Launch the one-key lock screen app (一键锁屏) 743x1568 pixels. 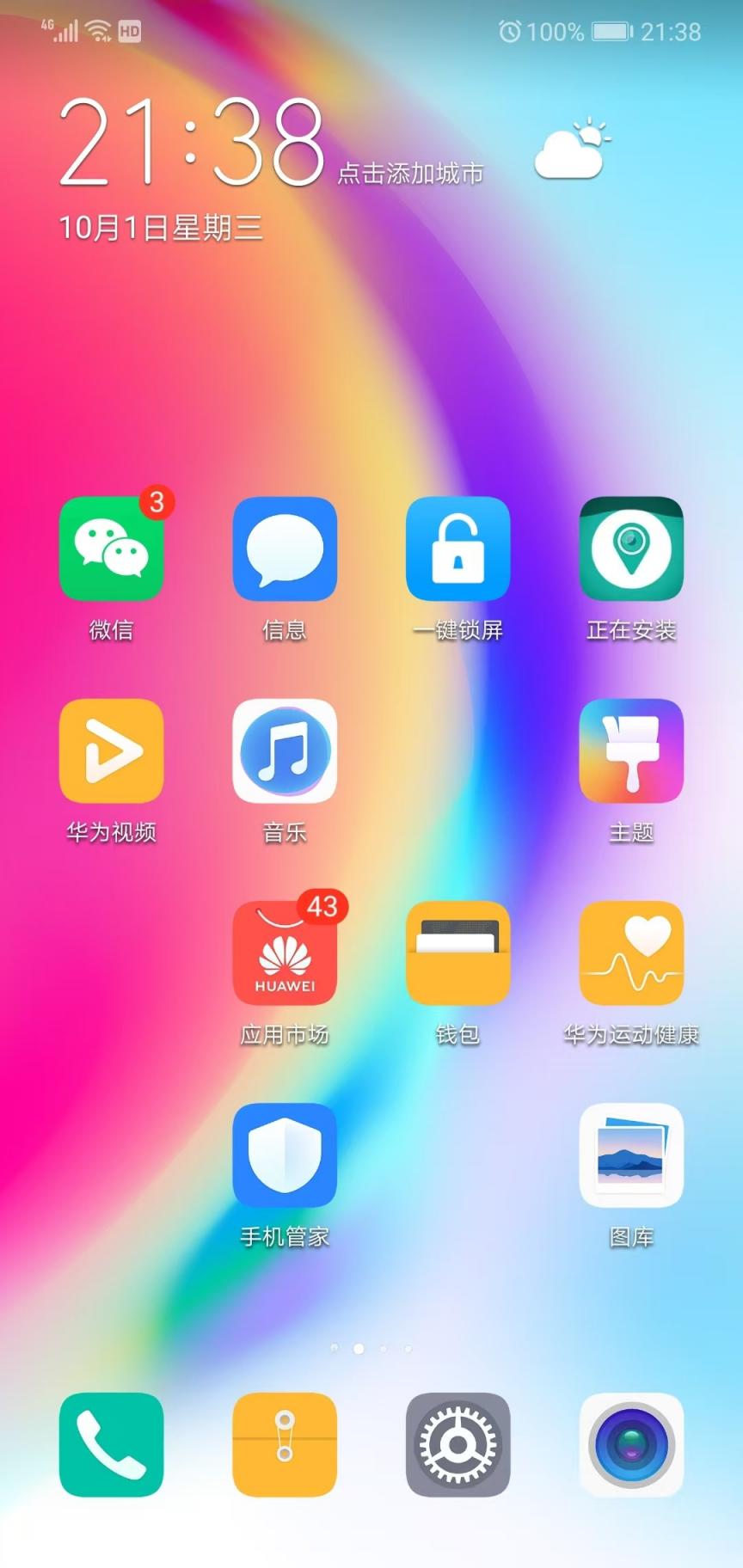coord(457,548)
